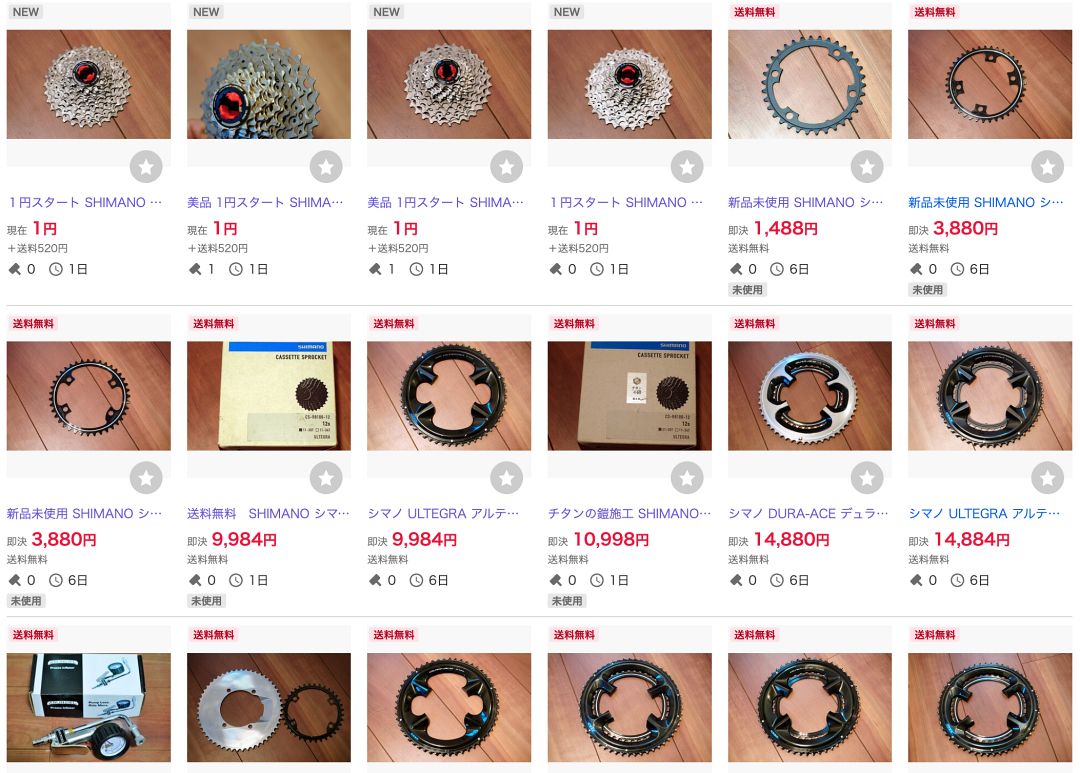
Task: Open the 9,984円 cassette sprocket box photo
Action: tap(269, 396)
